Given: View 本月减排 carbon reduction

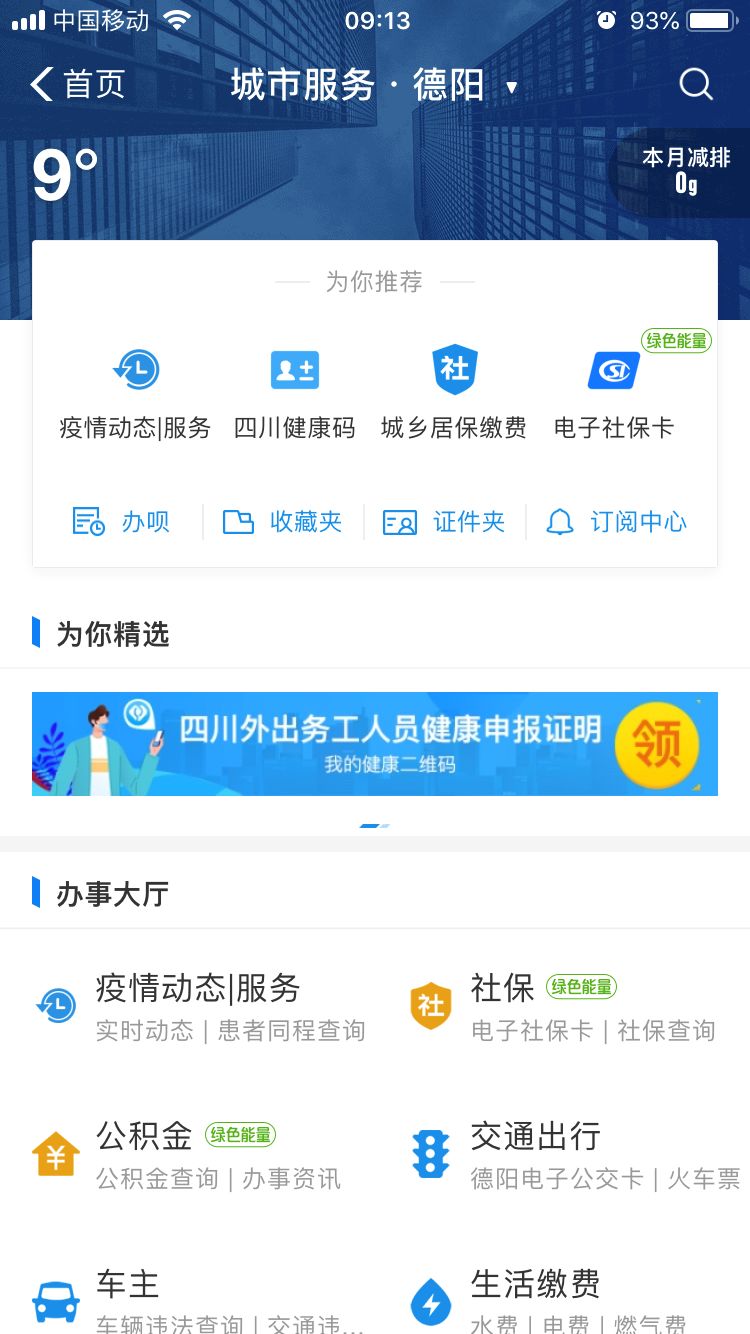Looking at the screenshot, I should (685, 170).
